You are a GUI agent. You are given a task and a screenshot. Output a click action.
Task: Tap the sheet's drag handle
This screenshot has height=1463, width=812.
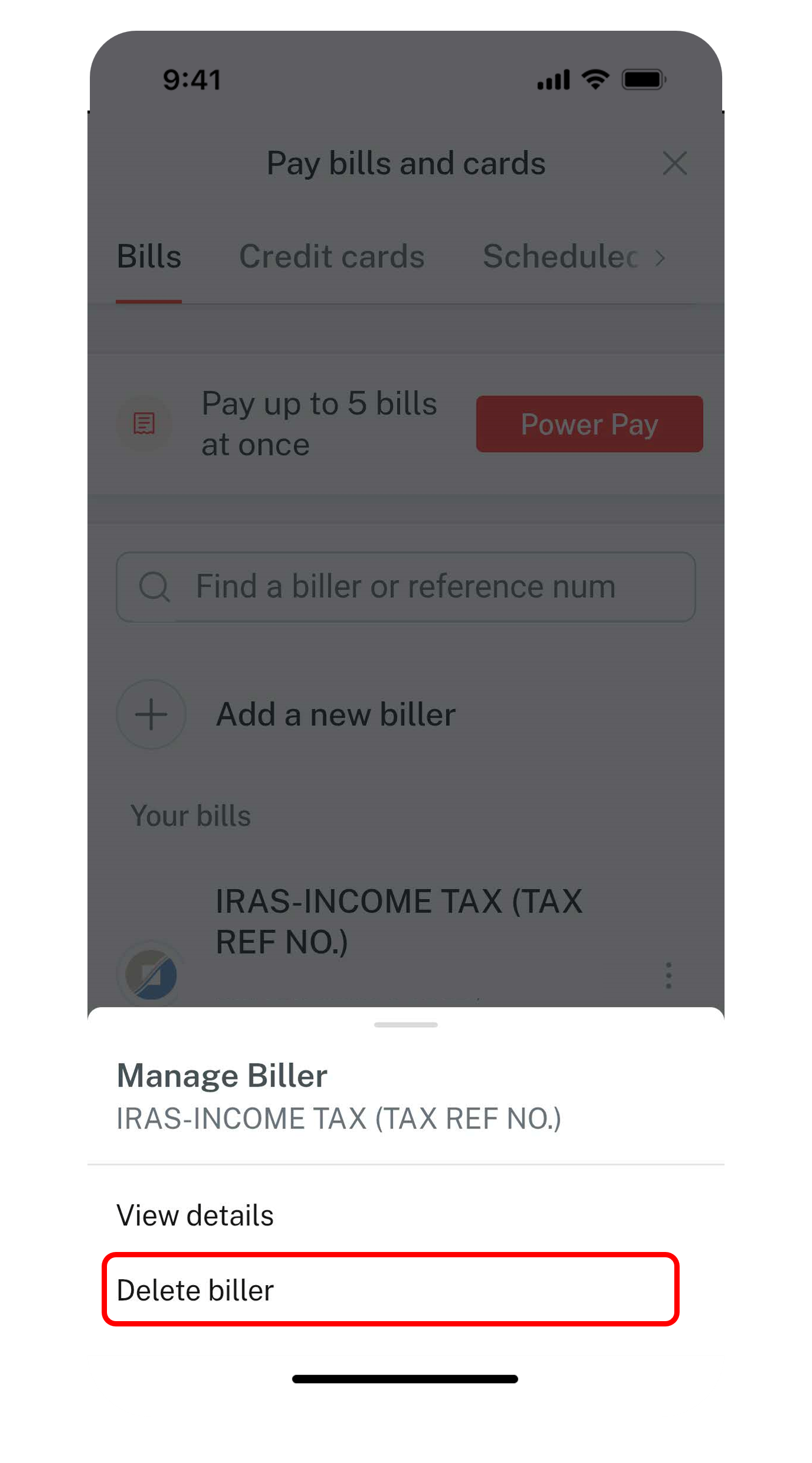pos(405,1024)
